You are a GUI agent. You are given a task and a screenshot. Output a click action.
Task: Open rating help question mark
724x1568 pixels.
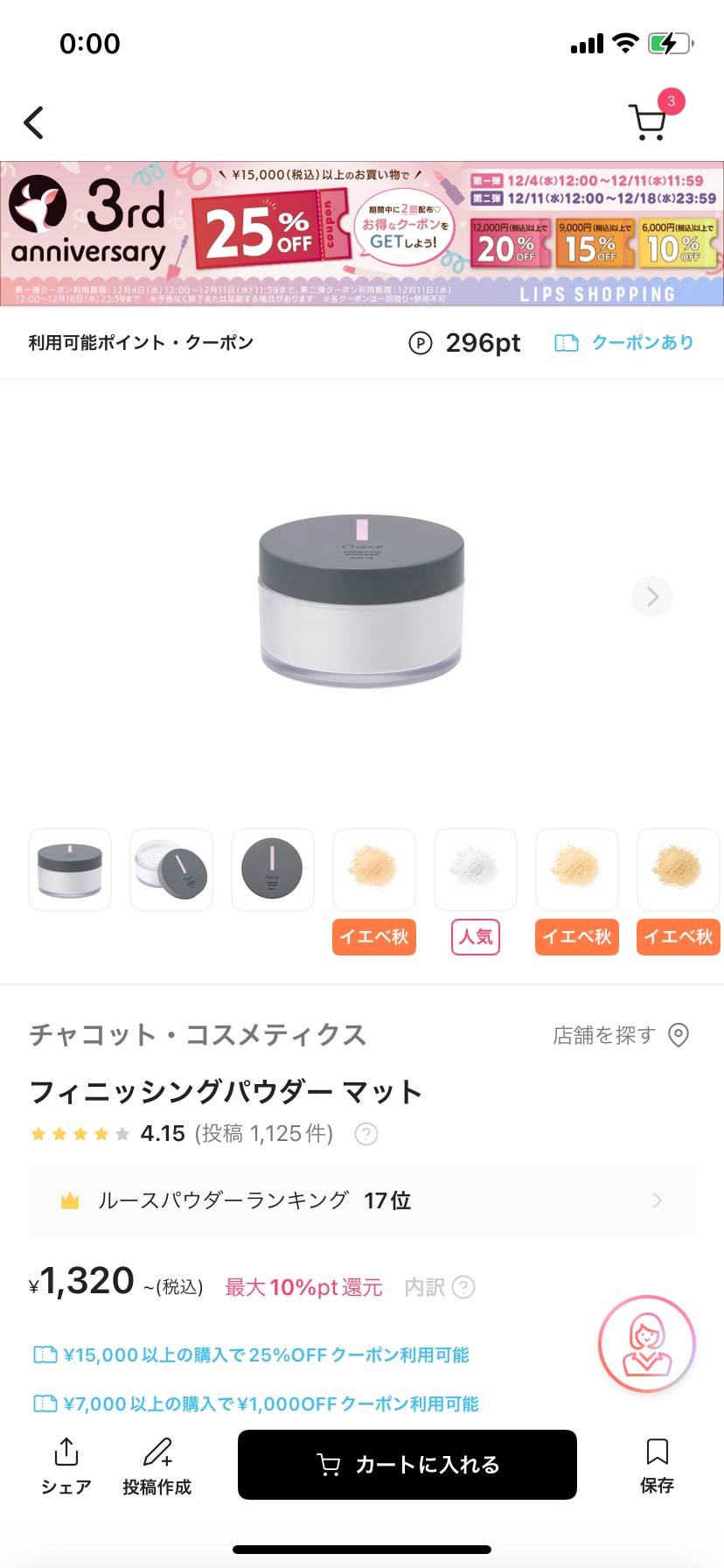tap(366, 1134)
